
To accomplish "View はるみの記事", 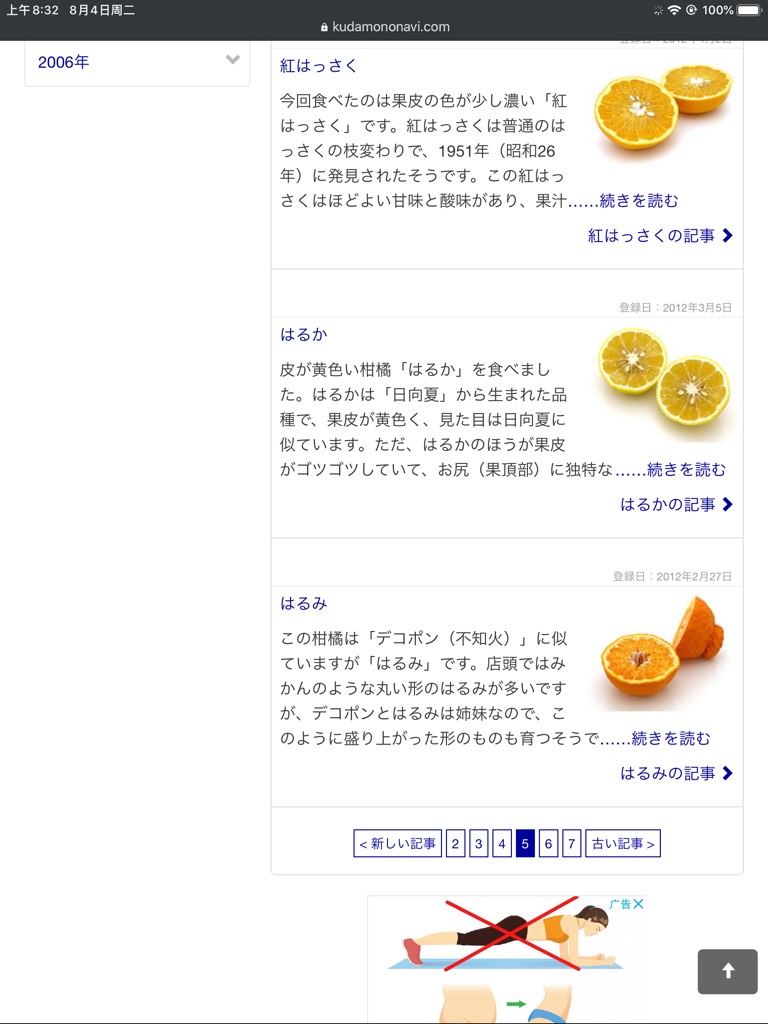I will pos(676,774).
